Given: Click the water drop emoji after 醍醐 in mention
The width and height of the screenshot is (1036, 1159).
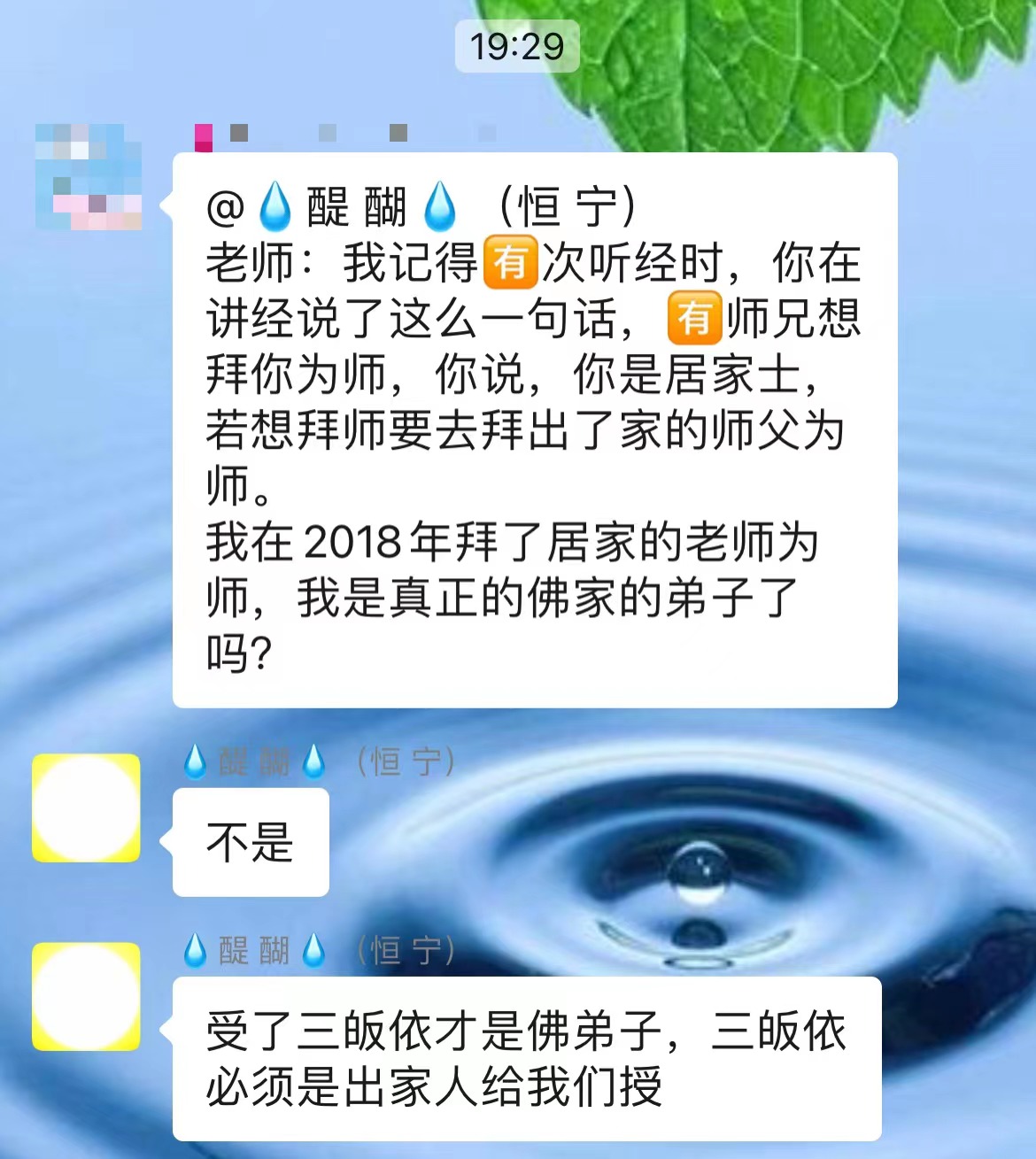Looking at the screenshot, I should coord(439,205).
